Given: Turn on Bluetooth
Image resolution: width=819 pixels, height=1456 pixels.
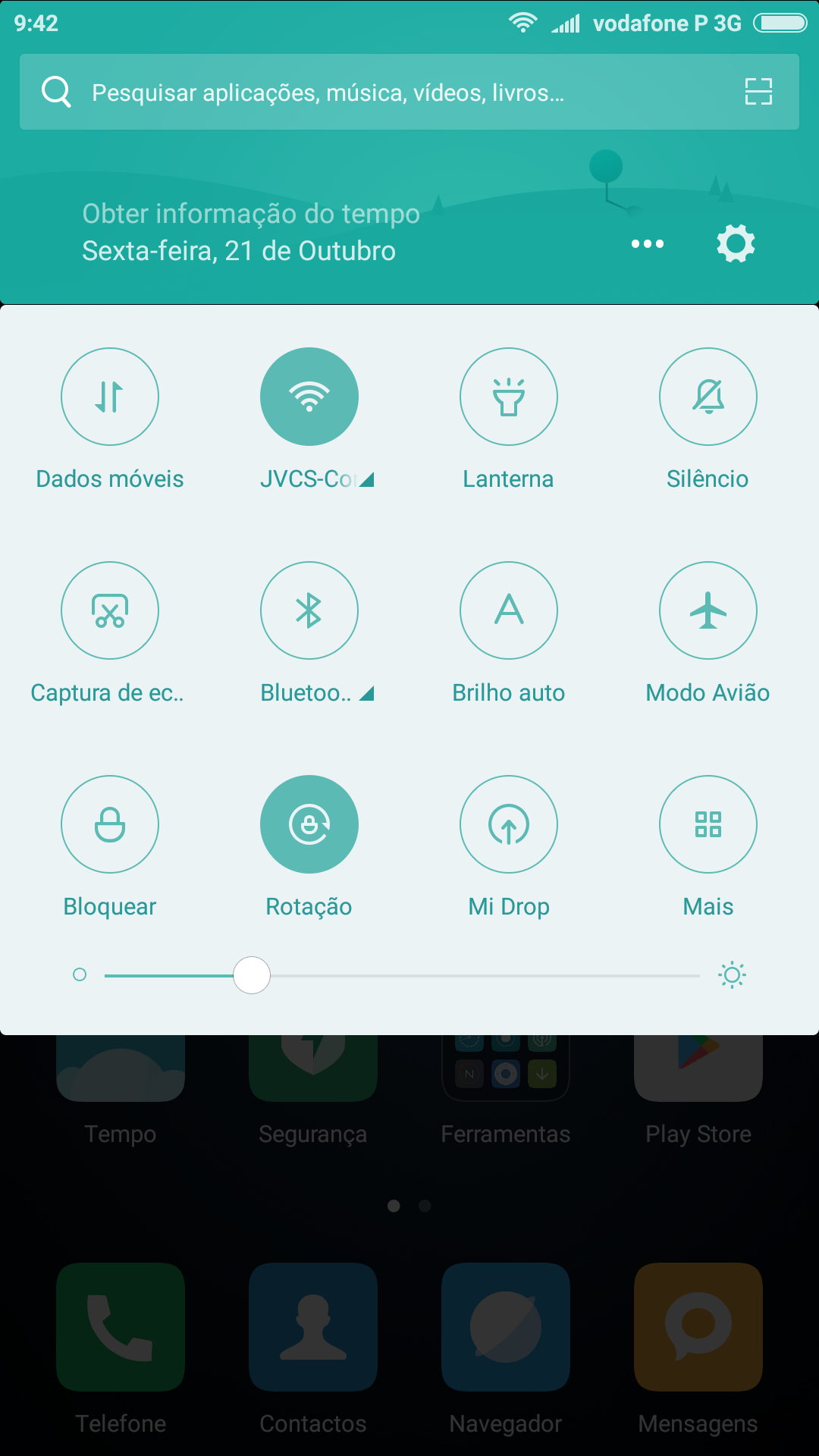Looking at the screenshot, I should (309, 610).
